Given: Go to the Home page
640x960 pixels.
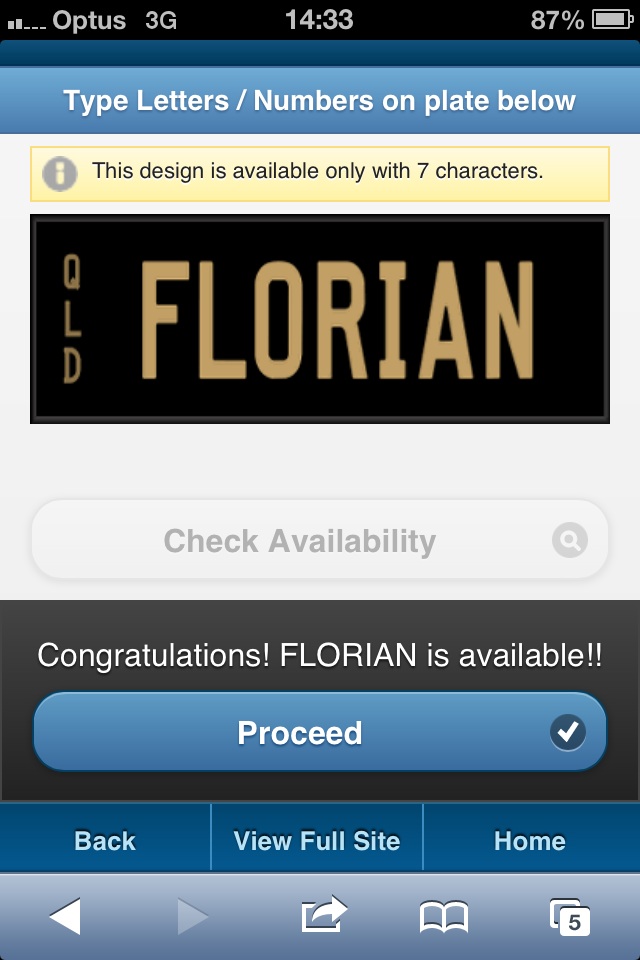Looking at the screenshot, I should point(530,841).
